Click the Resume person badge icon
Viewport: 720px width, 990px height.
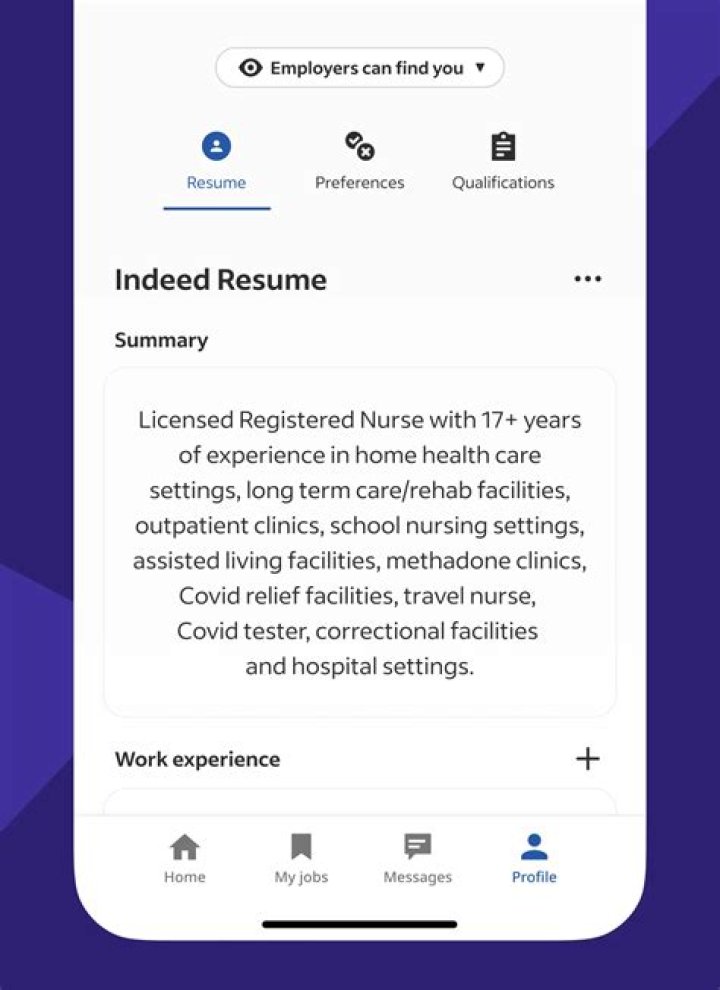216,147
